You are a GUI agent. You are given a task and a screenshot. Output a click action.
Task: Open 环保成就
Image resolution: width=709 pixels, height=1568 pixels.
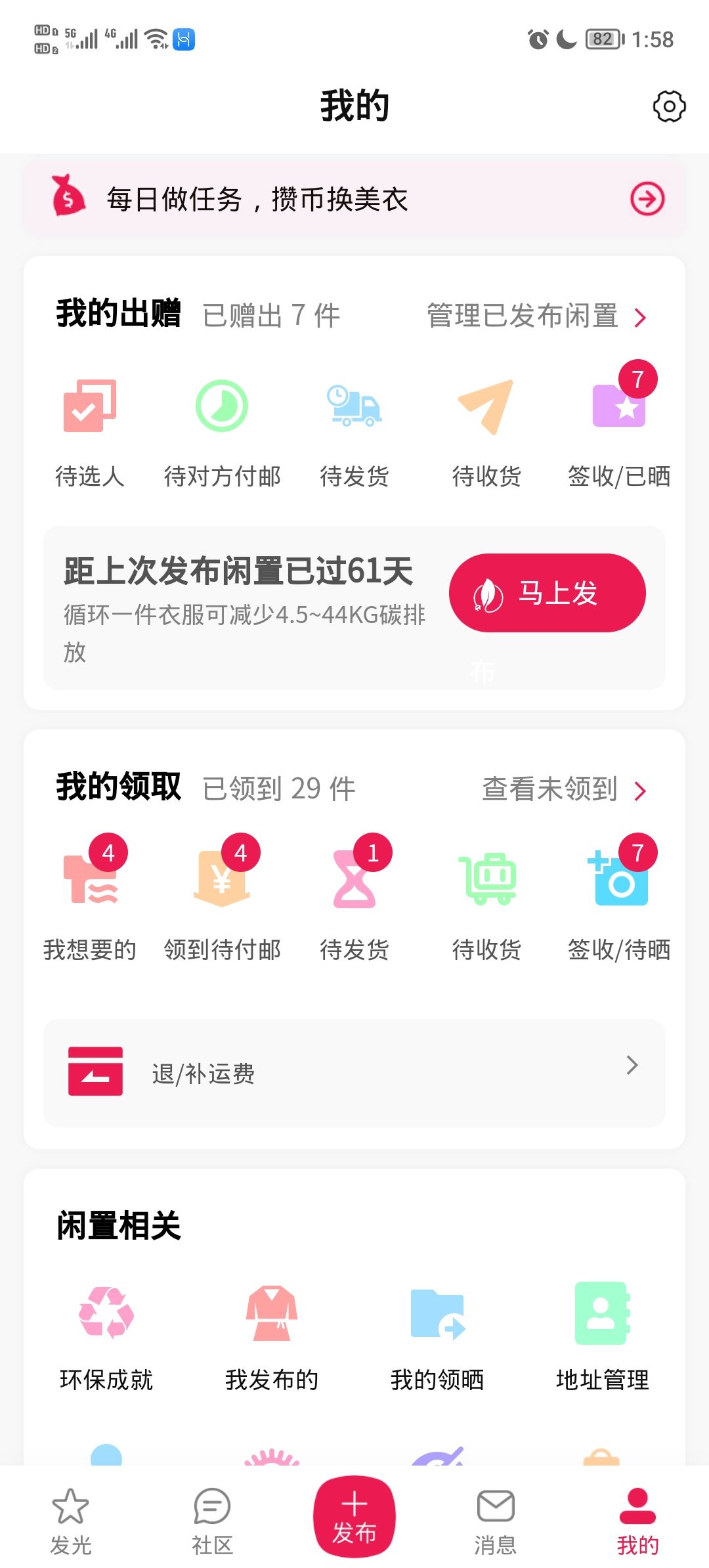click(x=106, y=1336)
